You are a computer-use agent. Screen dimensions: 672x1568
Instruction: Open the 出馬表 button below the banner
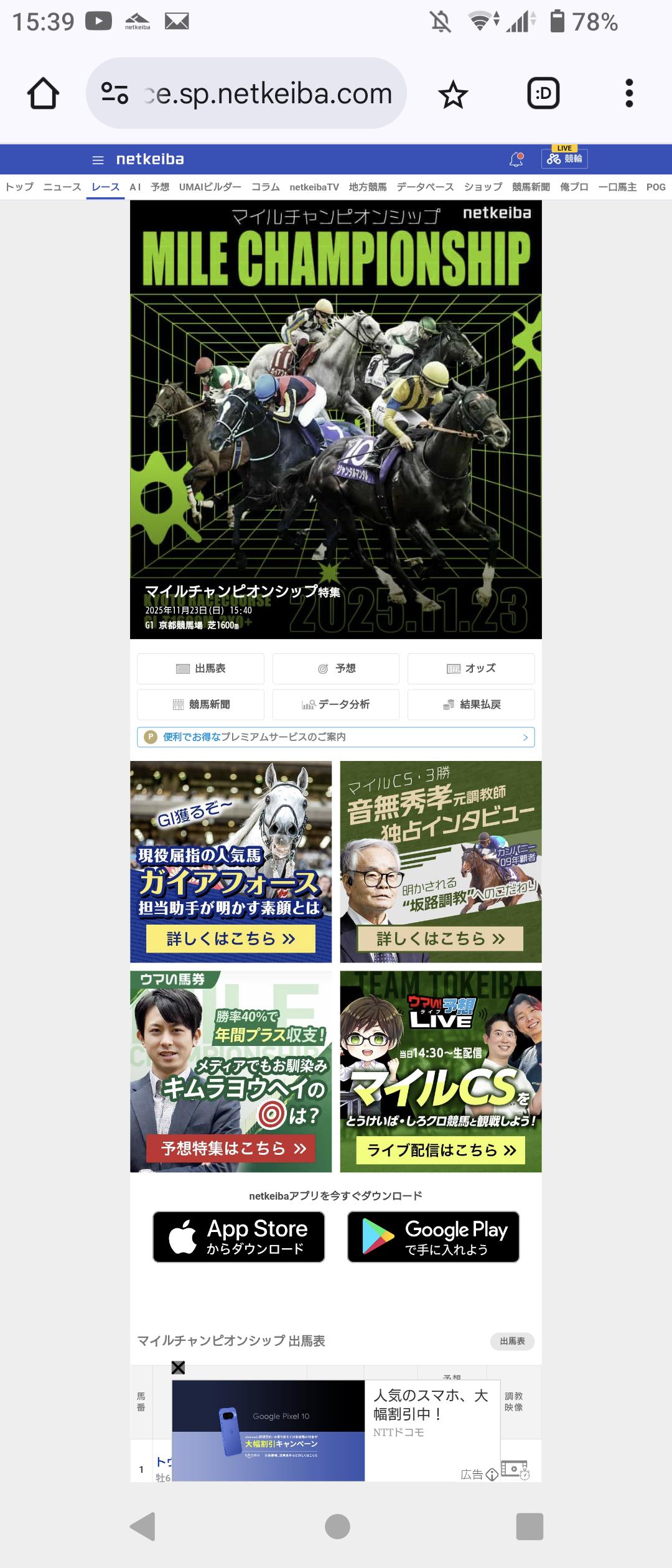tap(200, 668)
